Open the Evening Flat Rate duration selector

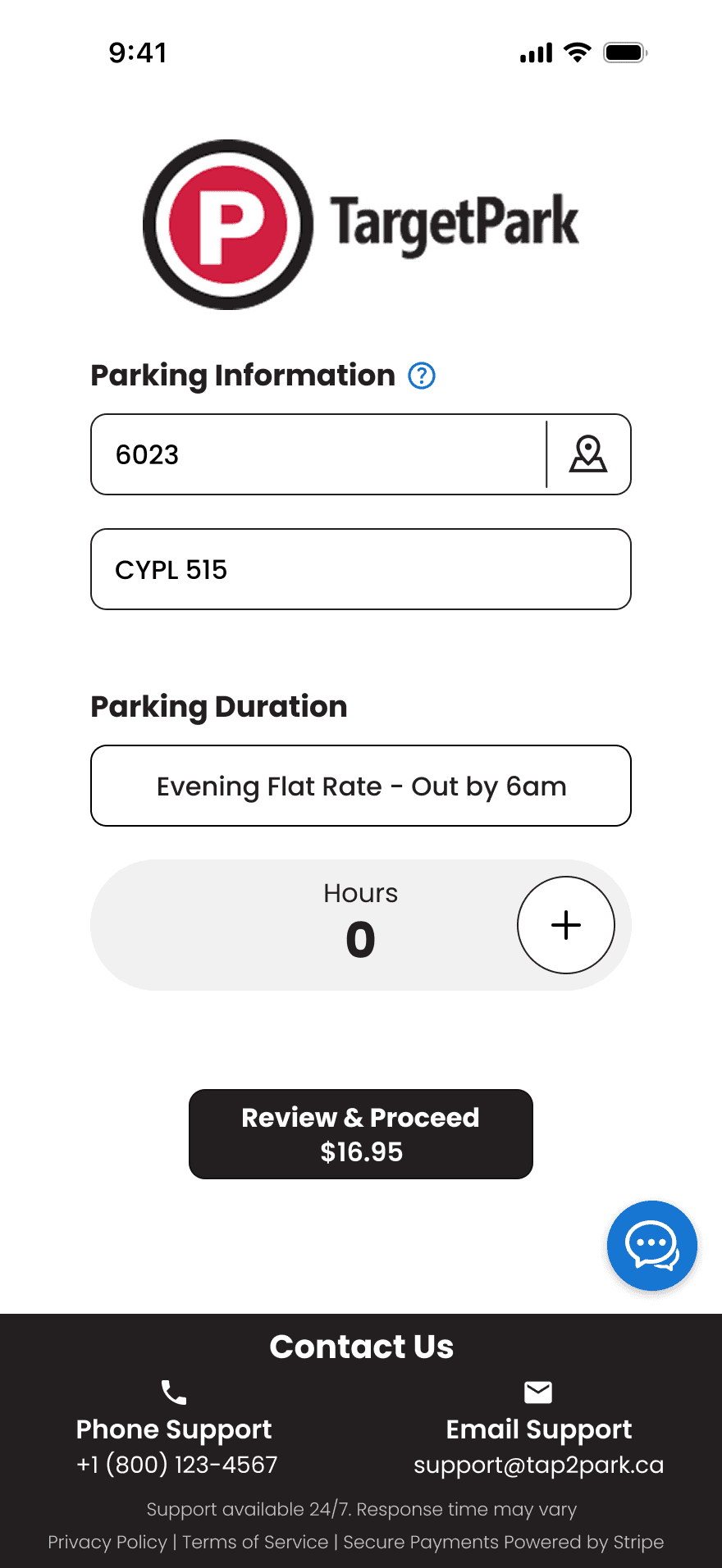pos(361,786)
